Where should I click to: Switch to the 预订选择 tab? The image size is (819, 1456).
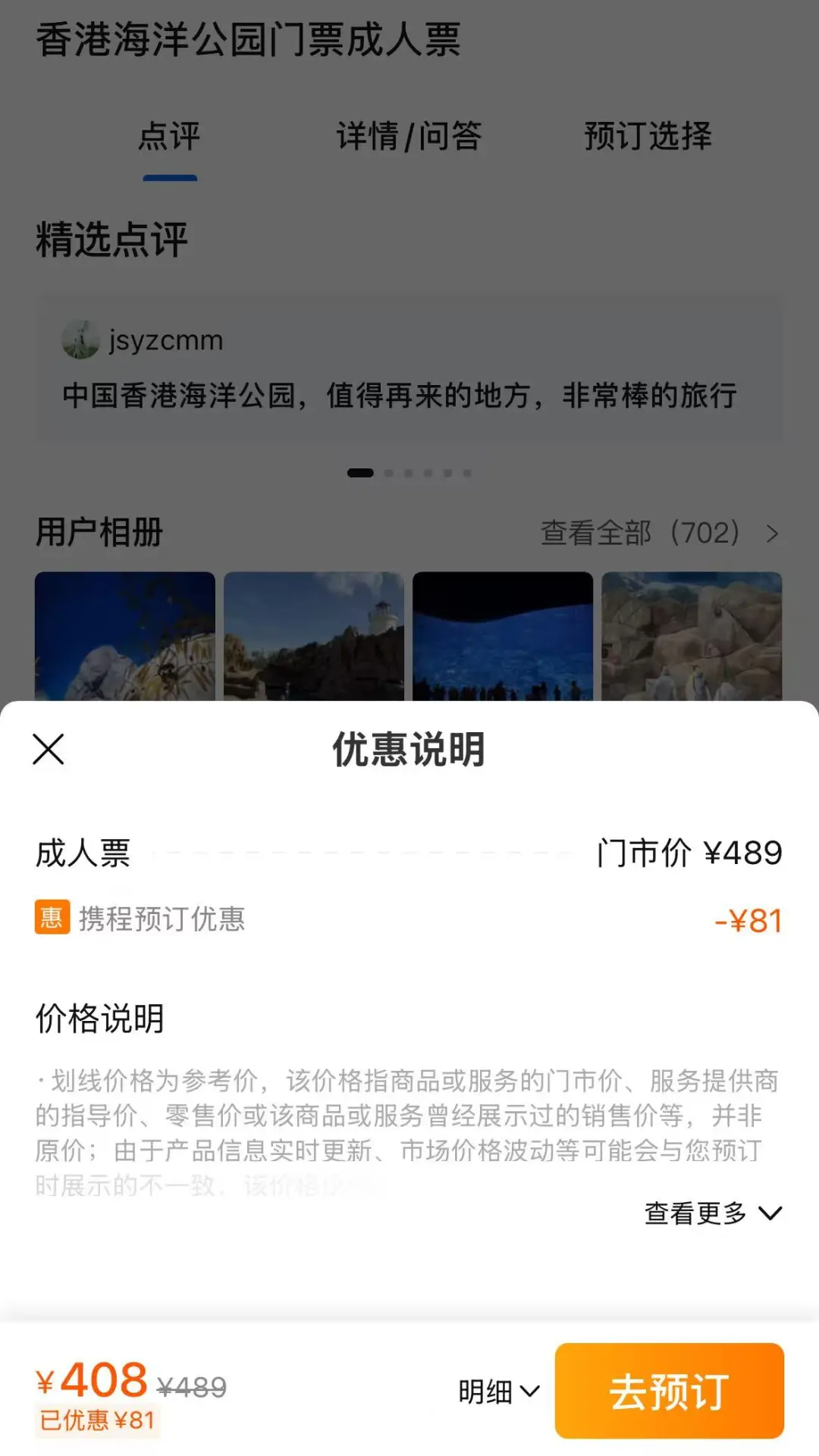tap(647, 137)
